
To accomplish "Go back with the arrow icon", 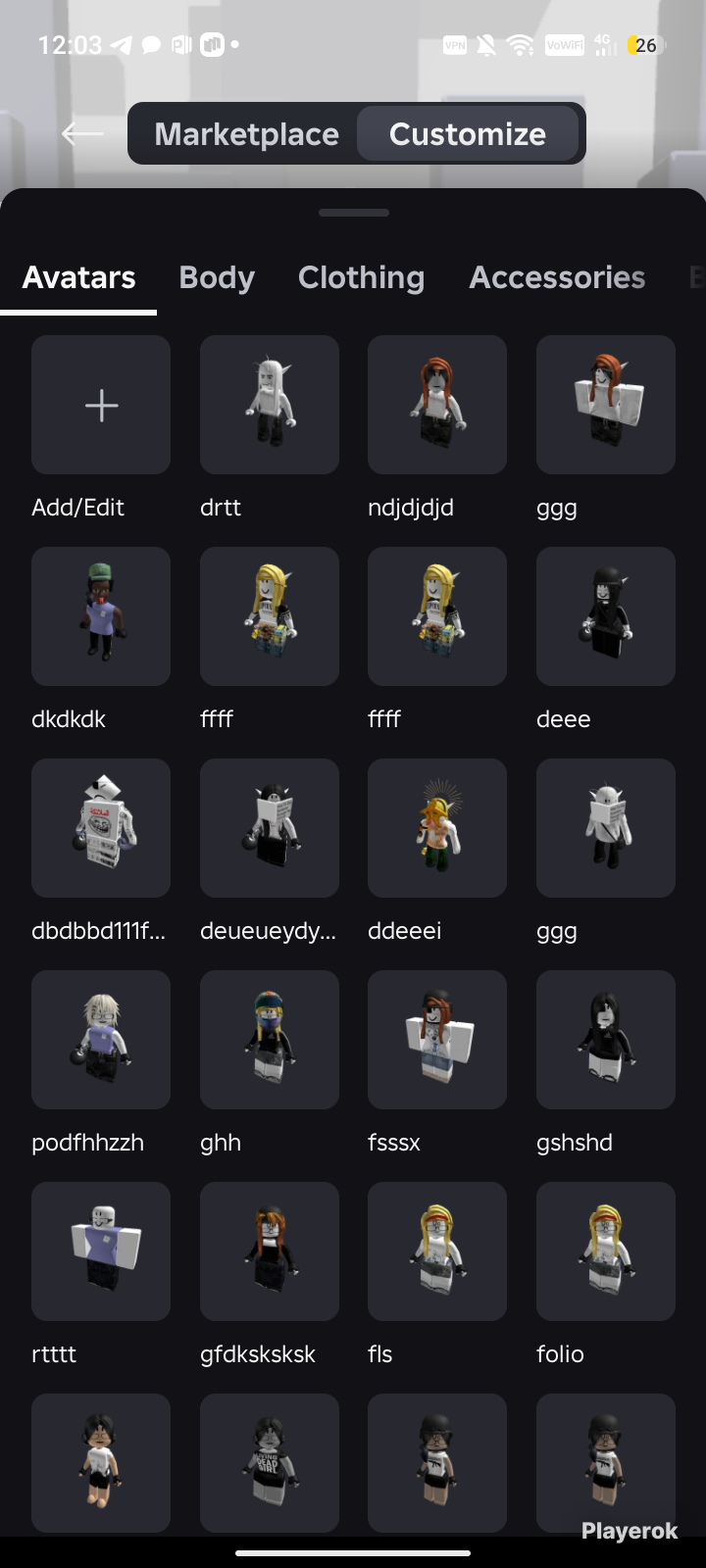I will [82, 133].
